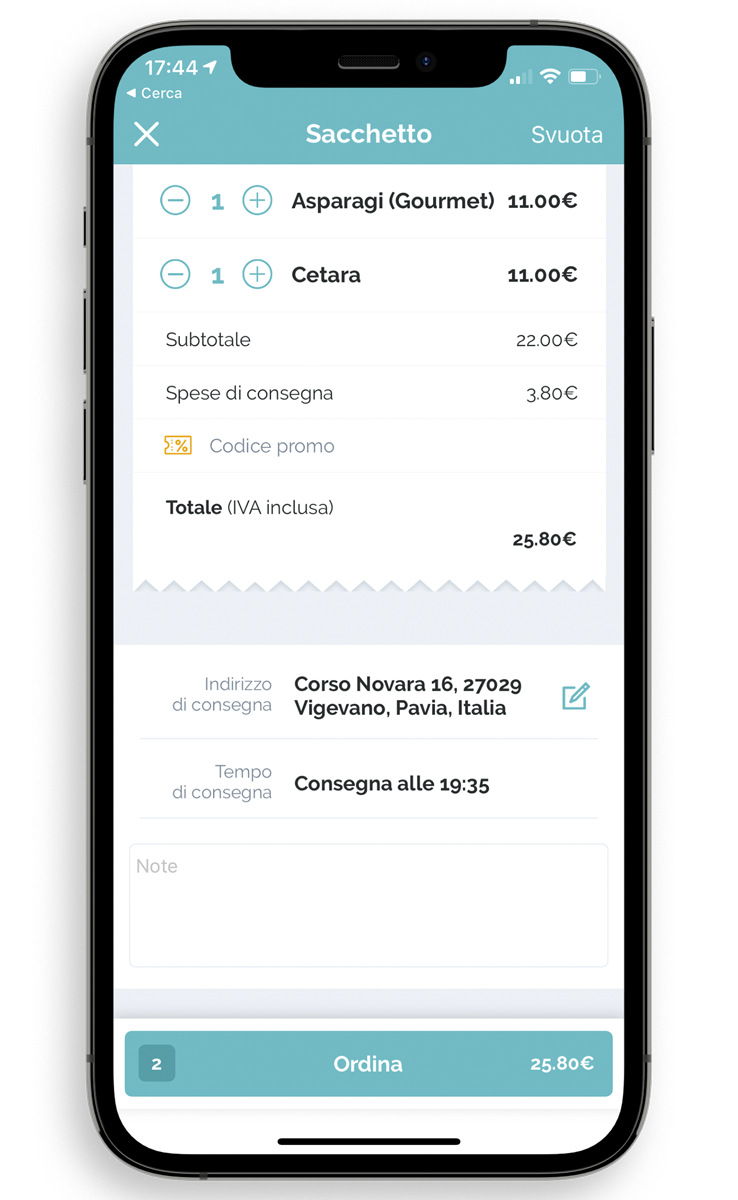Screen dimensions: 738x1200
Task: Change delivery time Consegna alle 19:35
Action: [x=391, y=784]
